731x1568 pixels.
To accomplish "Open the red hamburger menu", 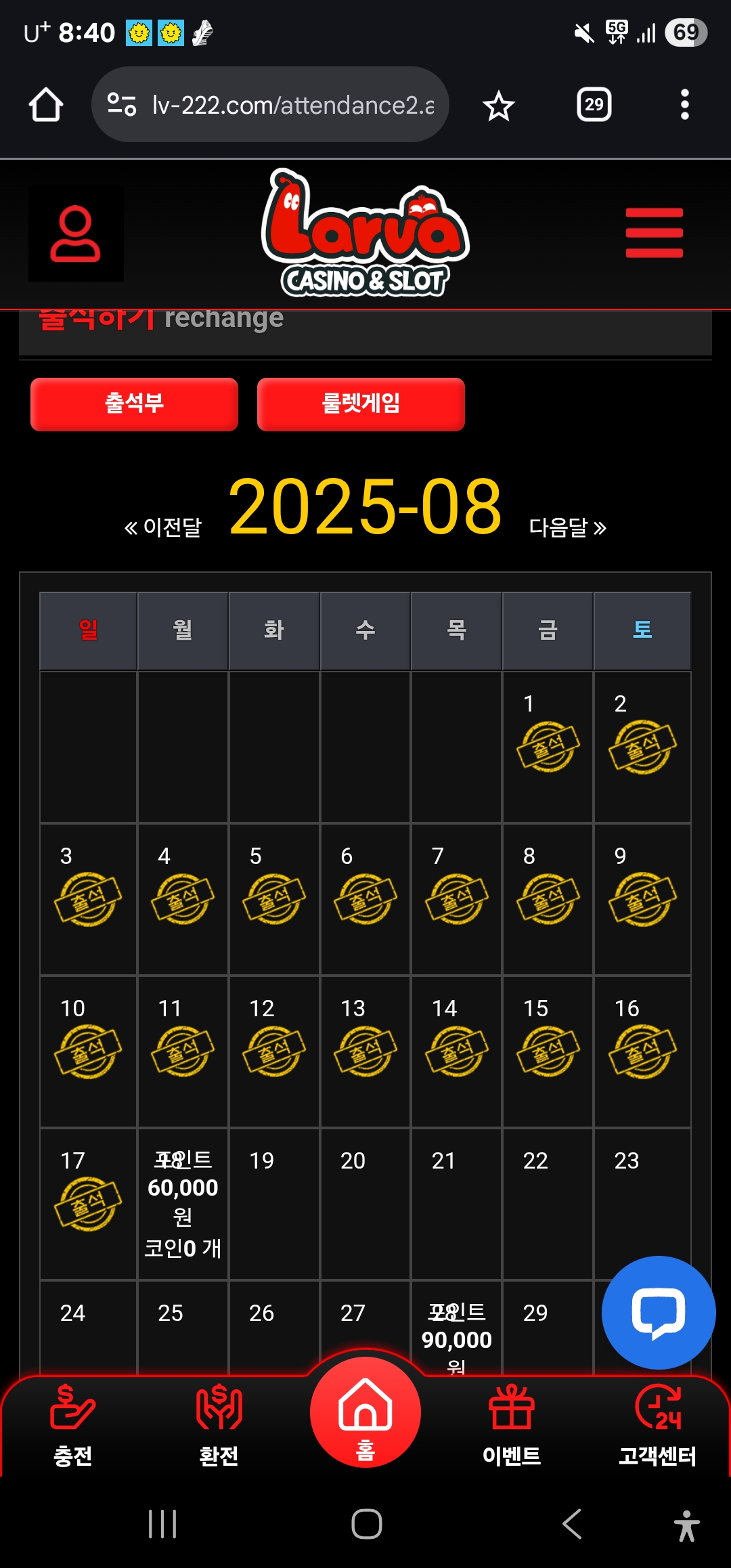I will click(x=654, y=233).
